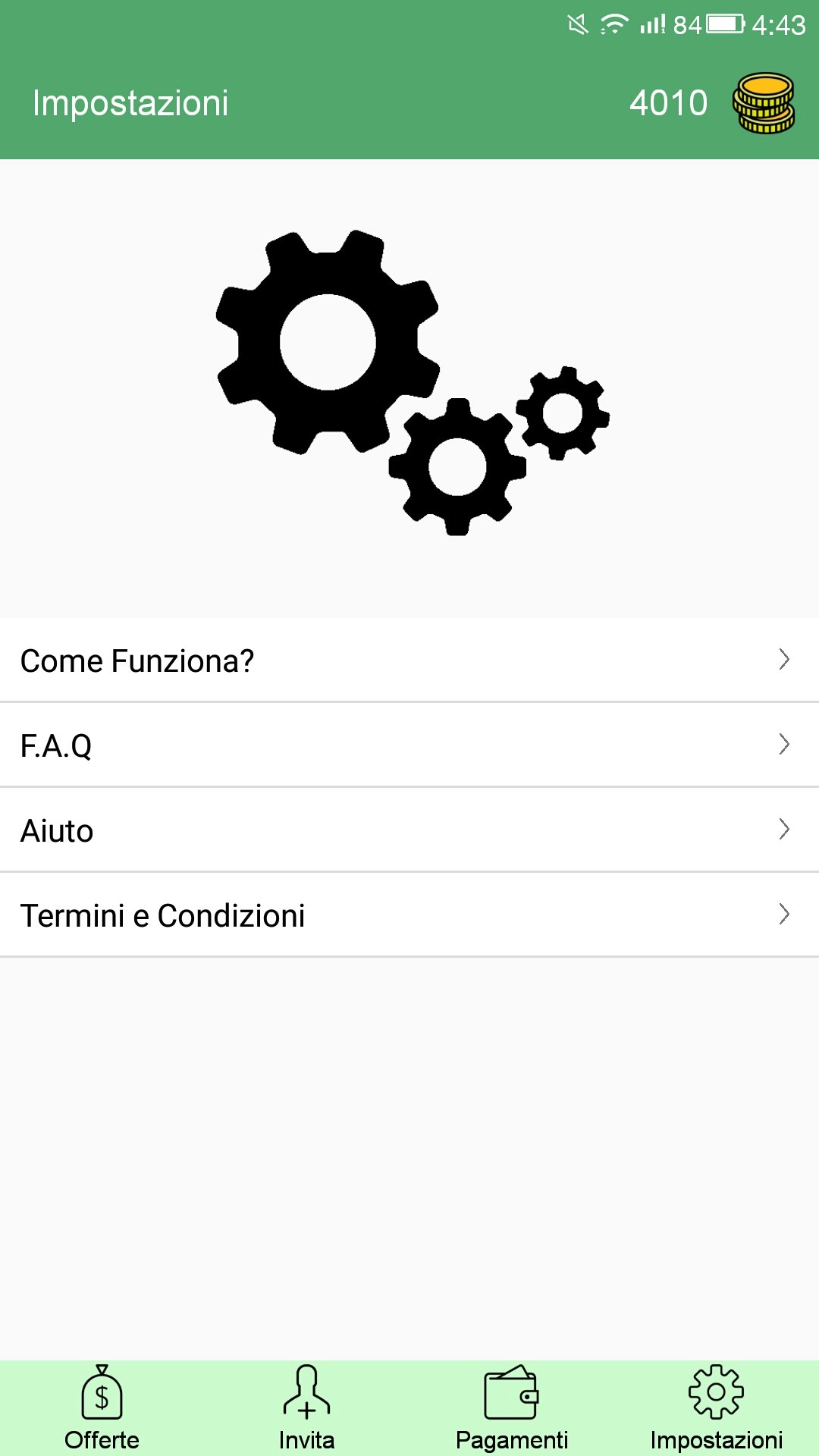Switch to the Offerte tab

pos(102,1408)
